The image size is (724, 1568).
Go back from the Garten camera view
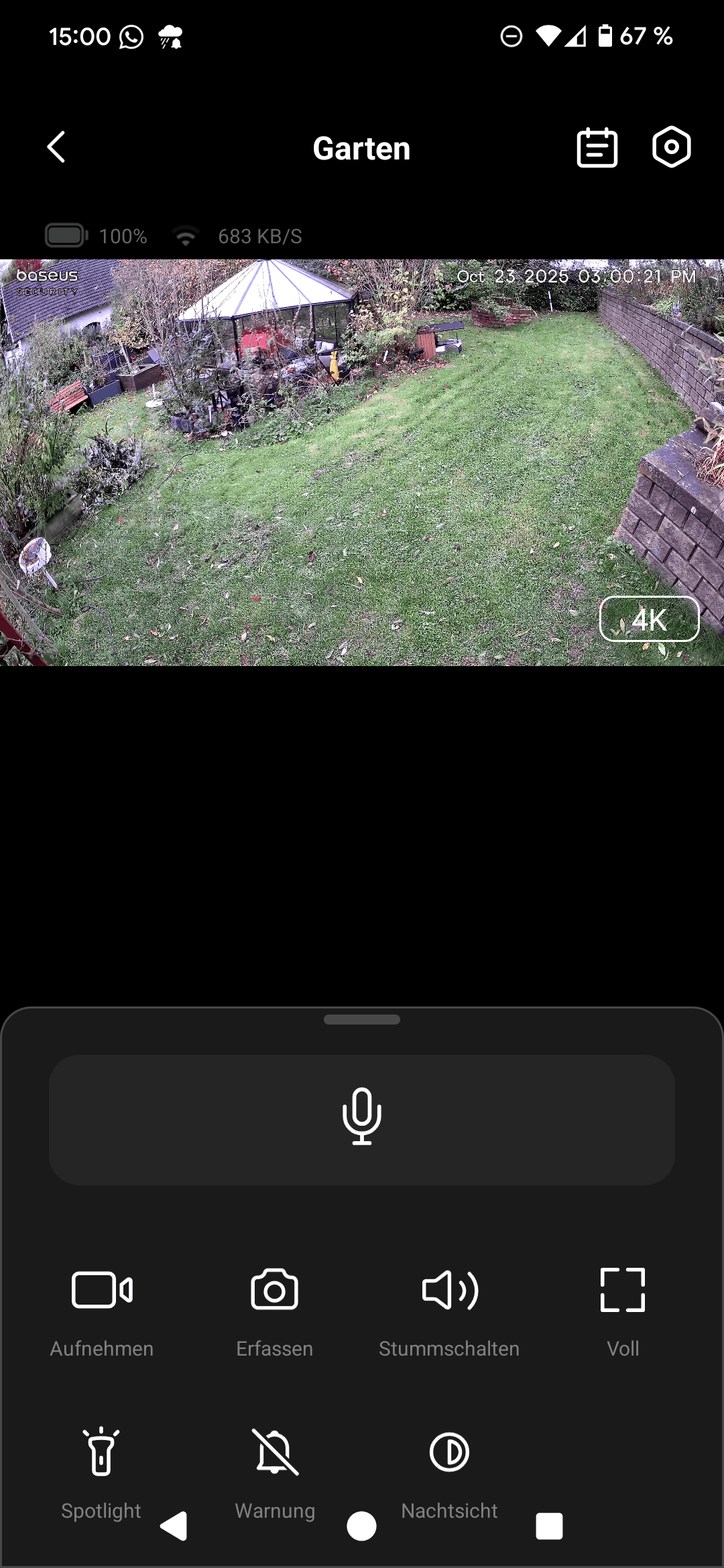pos(56,147)
